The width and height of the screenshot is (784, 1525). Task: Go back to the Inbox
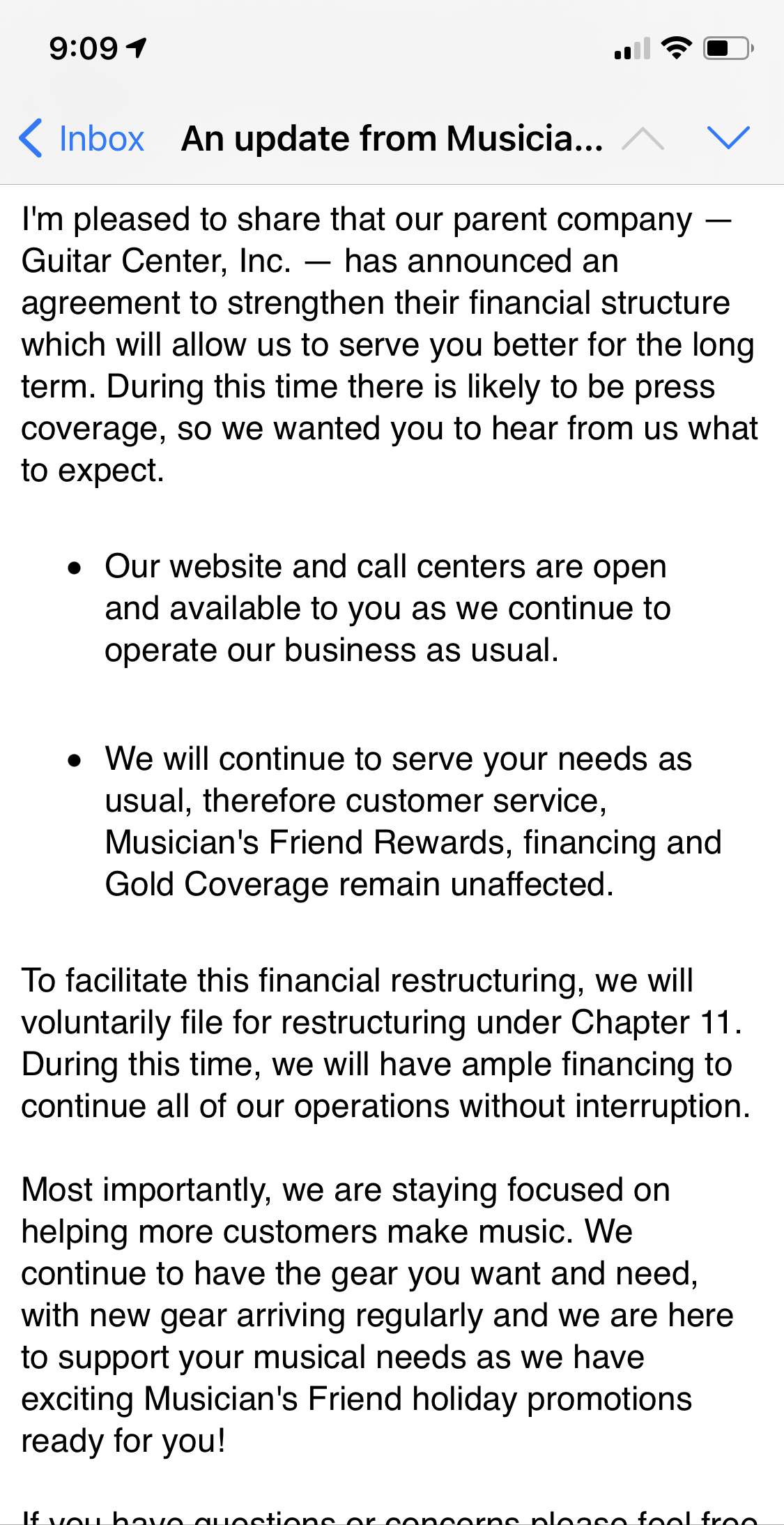(x=82, y=138)
